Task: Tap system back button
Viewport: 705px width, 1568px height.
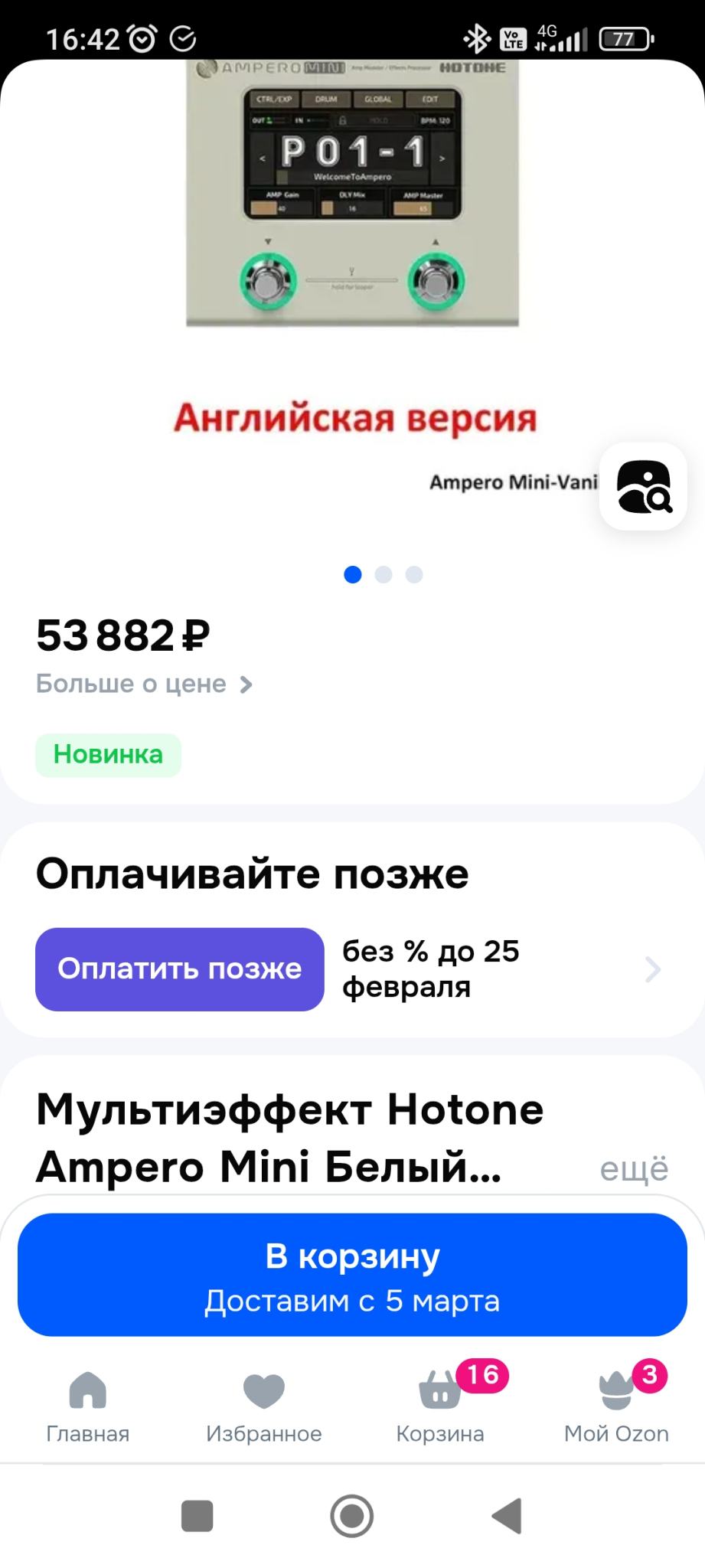Action: coord(507,1515)
